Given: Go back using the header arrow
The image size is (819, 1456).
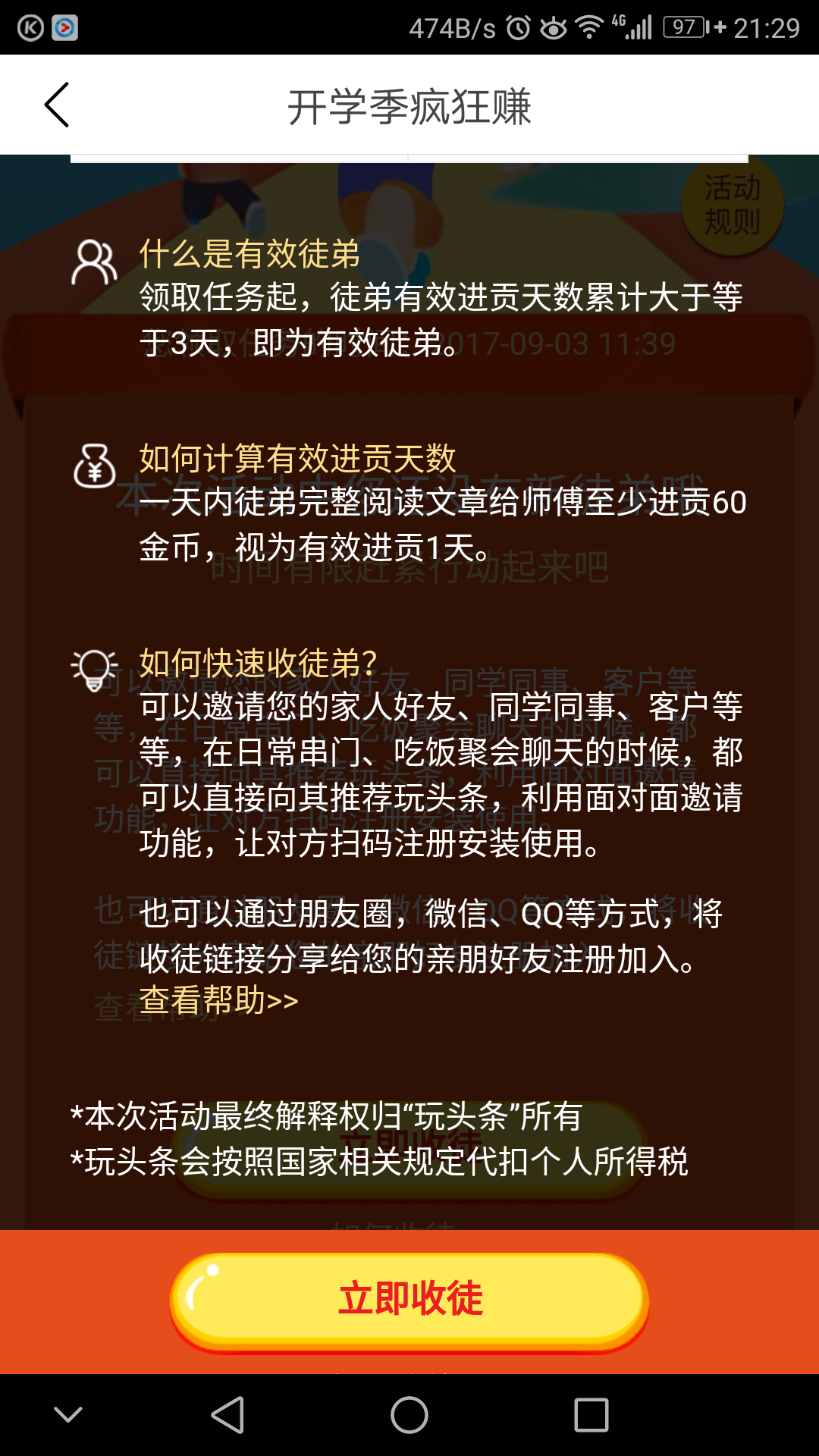Looking at the screenshot, I should pyautogui.click(x=58, y=105).
